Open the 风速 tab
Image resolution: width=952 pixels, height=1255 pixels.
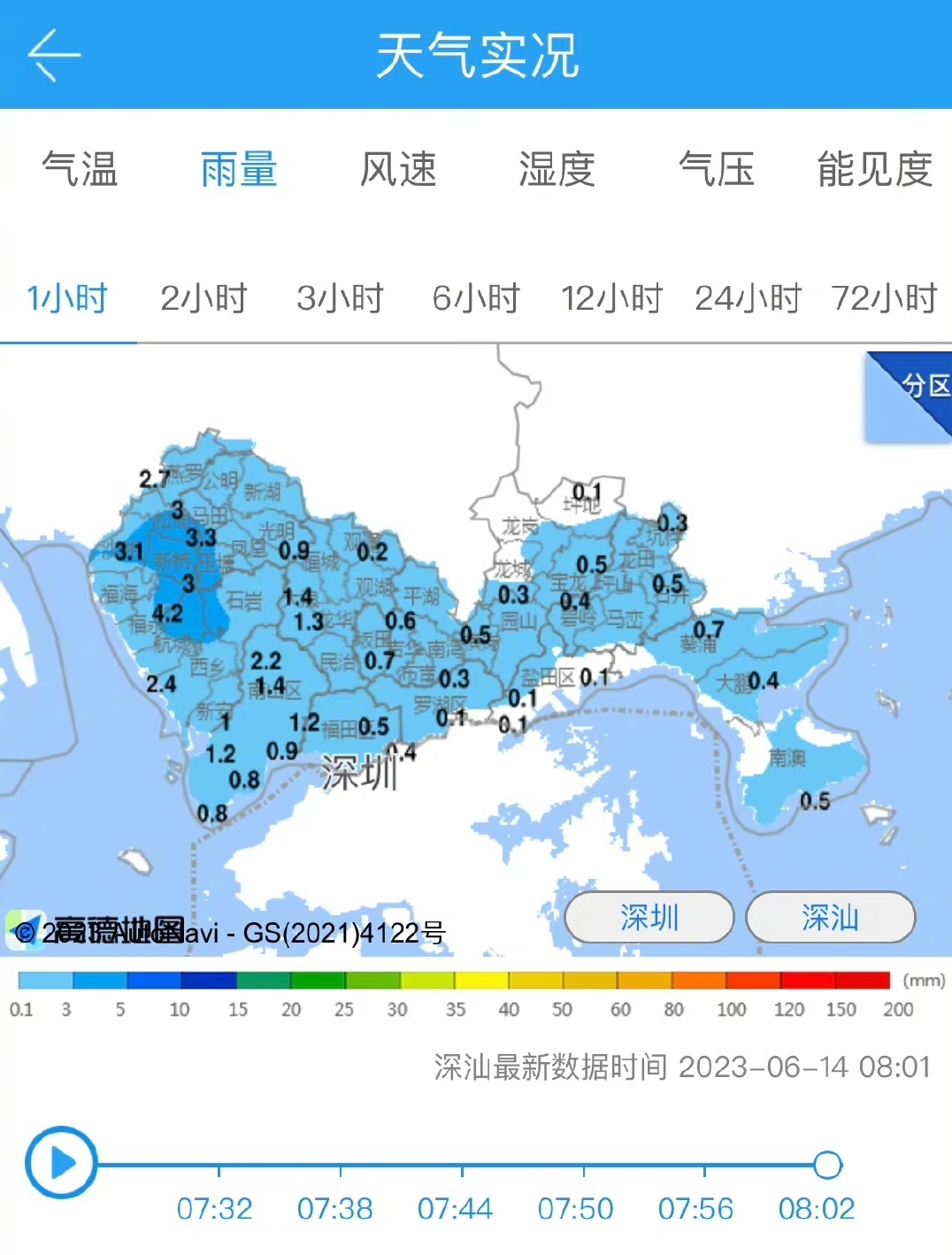click(398, 169)
